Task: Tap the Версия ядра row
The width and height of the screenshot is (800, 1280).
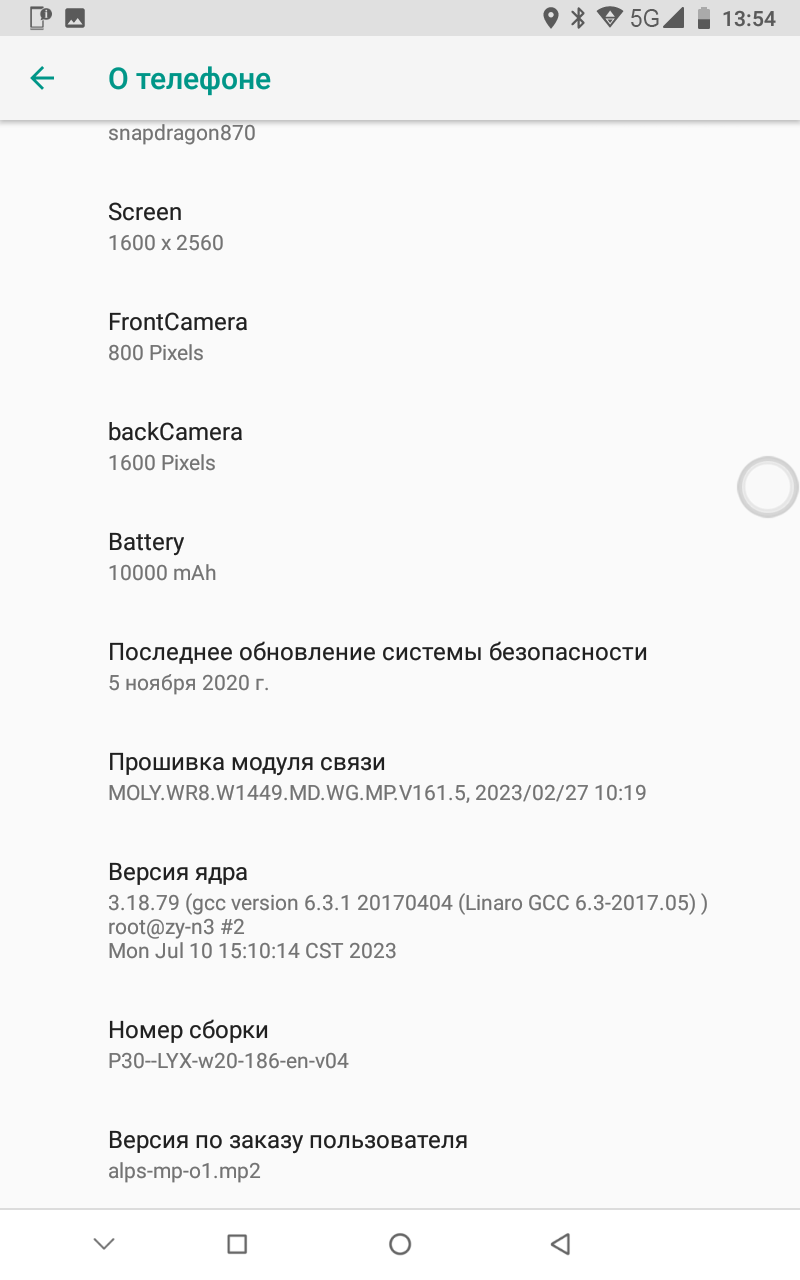Action: pyautogui.click(x=400, y=911)
